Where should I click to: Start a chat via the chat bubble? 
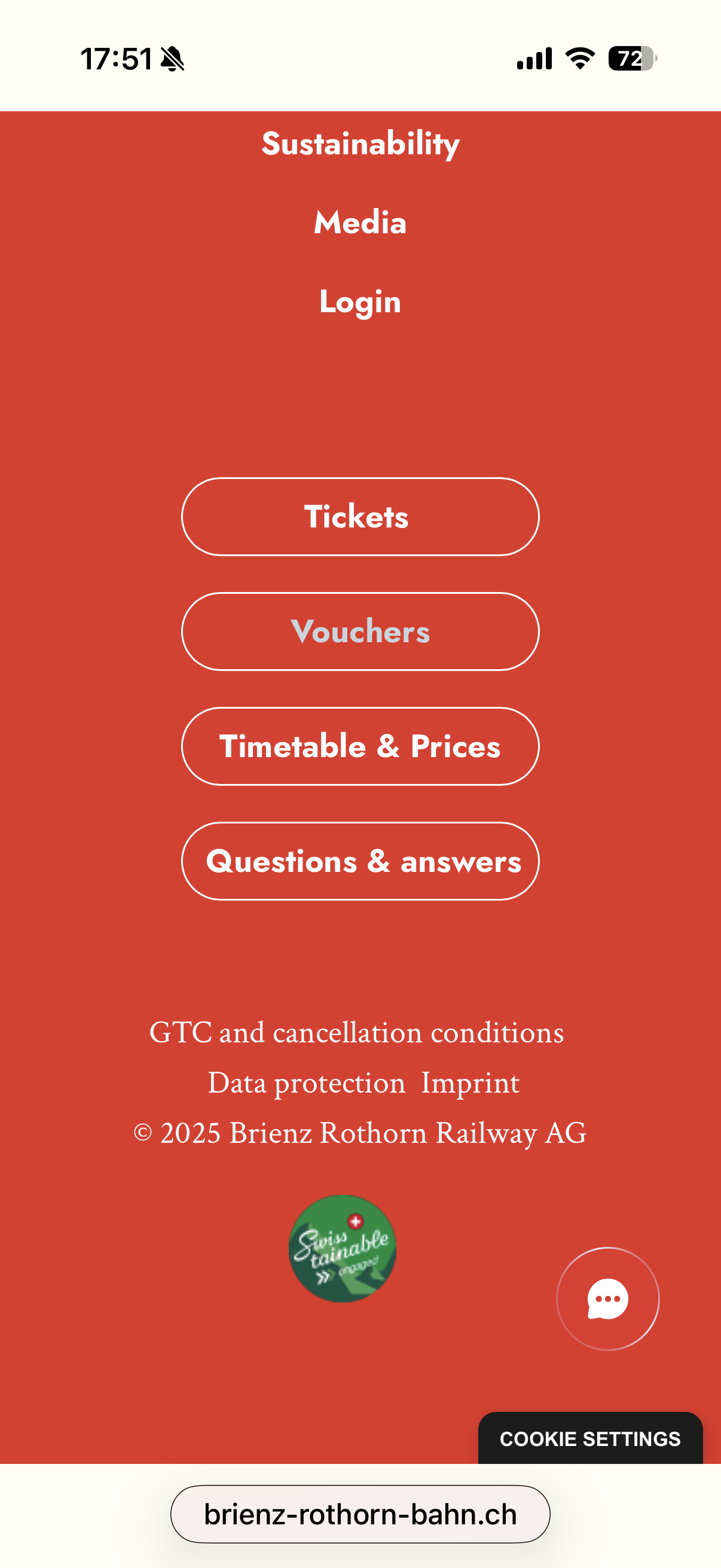pos(607,1298)
